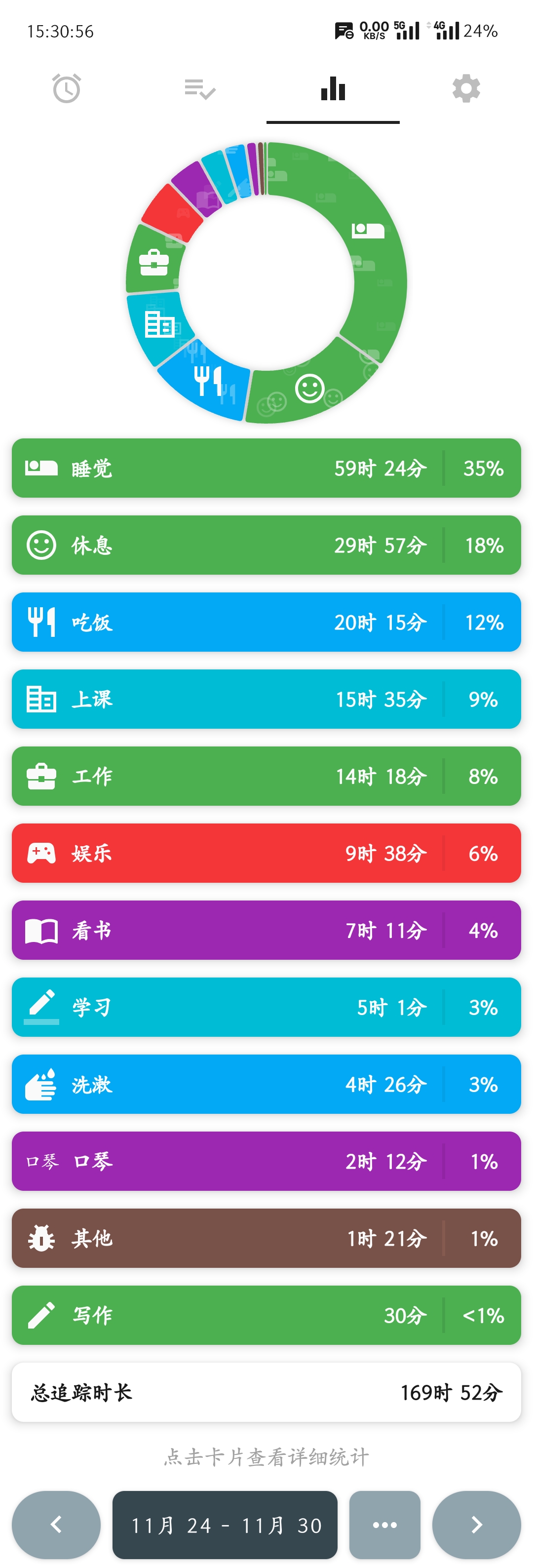View detailed stats for 看书
This screenshot has height=1568, width=533.
point(266,930)
